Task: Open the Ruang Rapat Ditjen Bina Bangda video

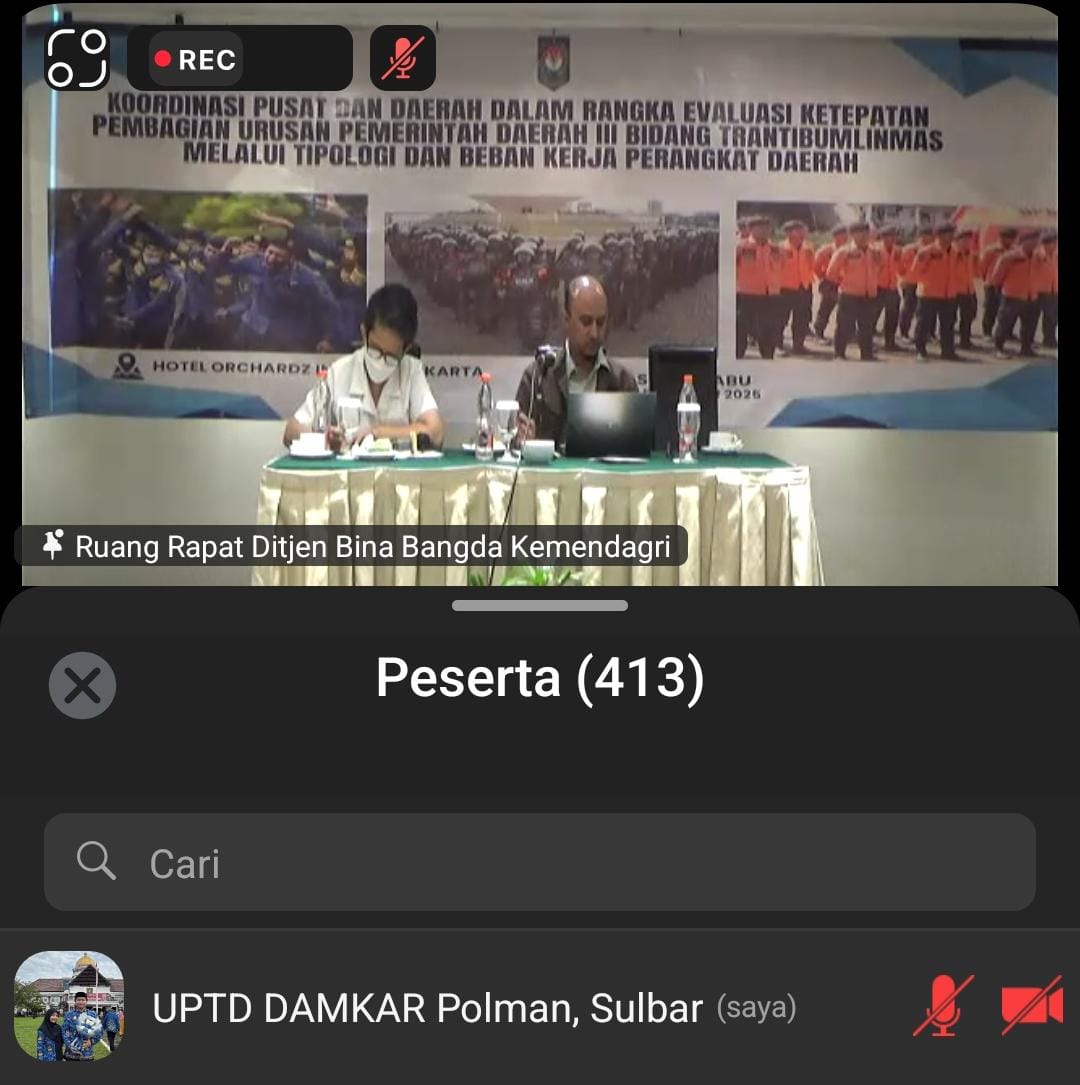Action: click(x=540, y=300)
